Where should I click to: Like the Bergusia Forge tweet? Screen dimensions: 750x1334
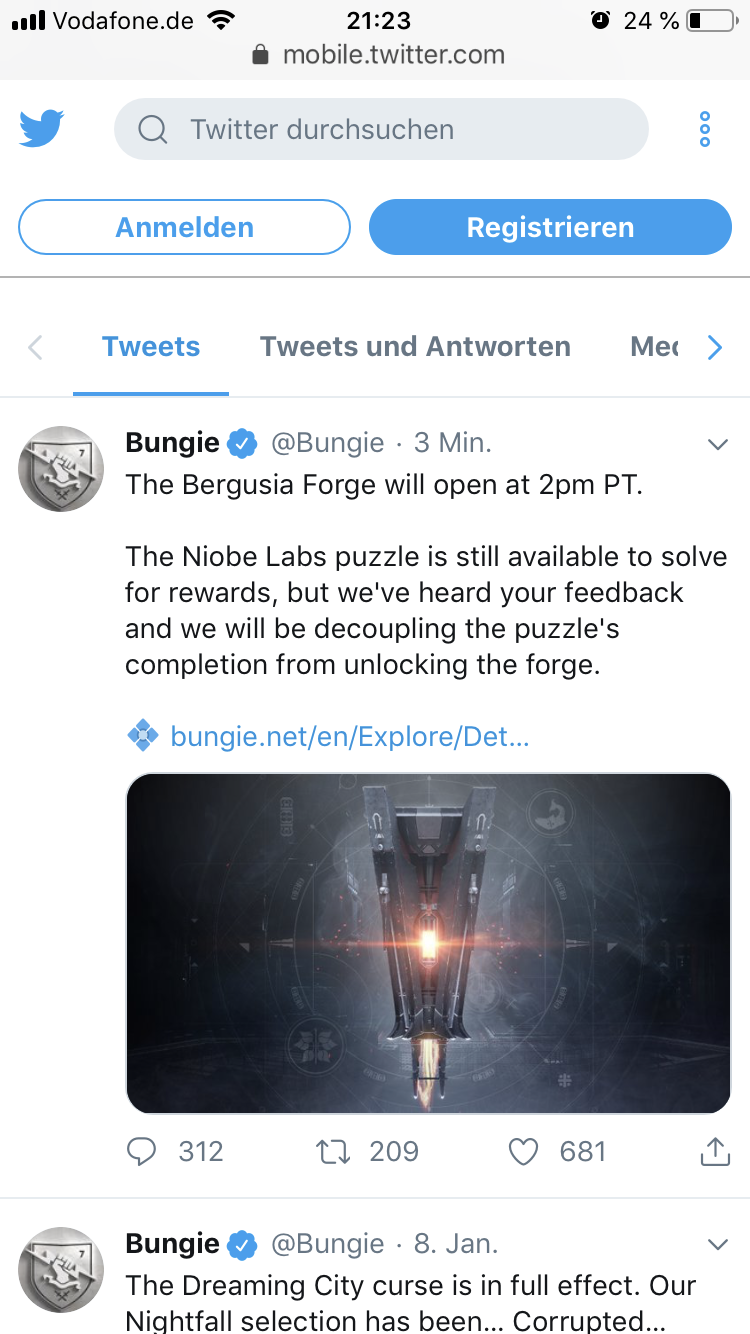(524, 1152)
